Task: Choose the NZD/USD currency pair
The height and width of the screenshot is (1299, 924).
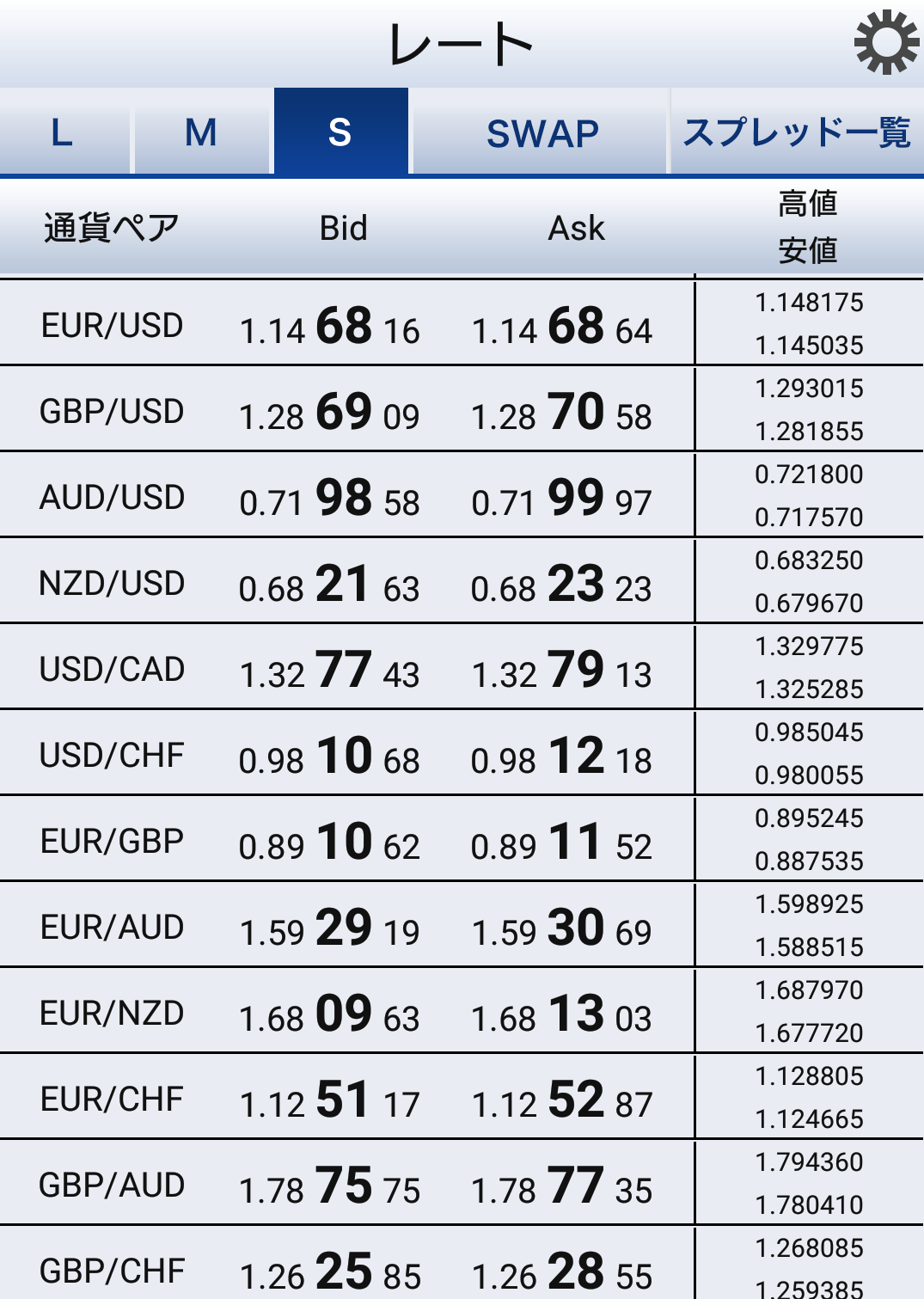Action: [x=113, y=584]
